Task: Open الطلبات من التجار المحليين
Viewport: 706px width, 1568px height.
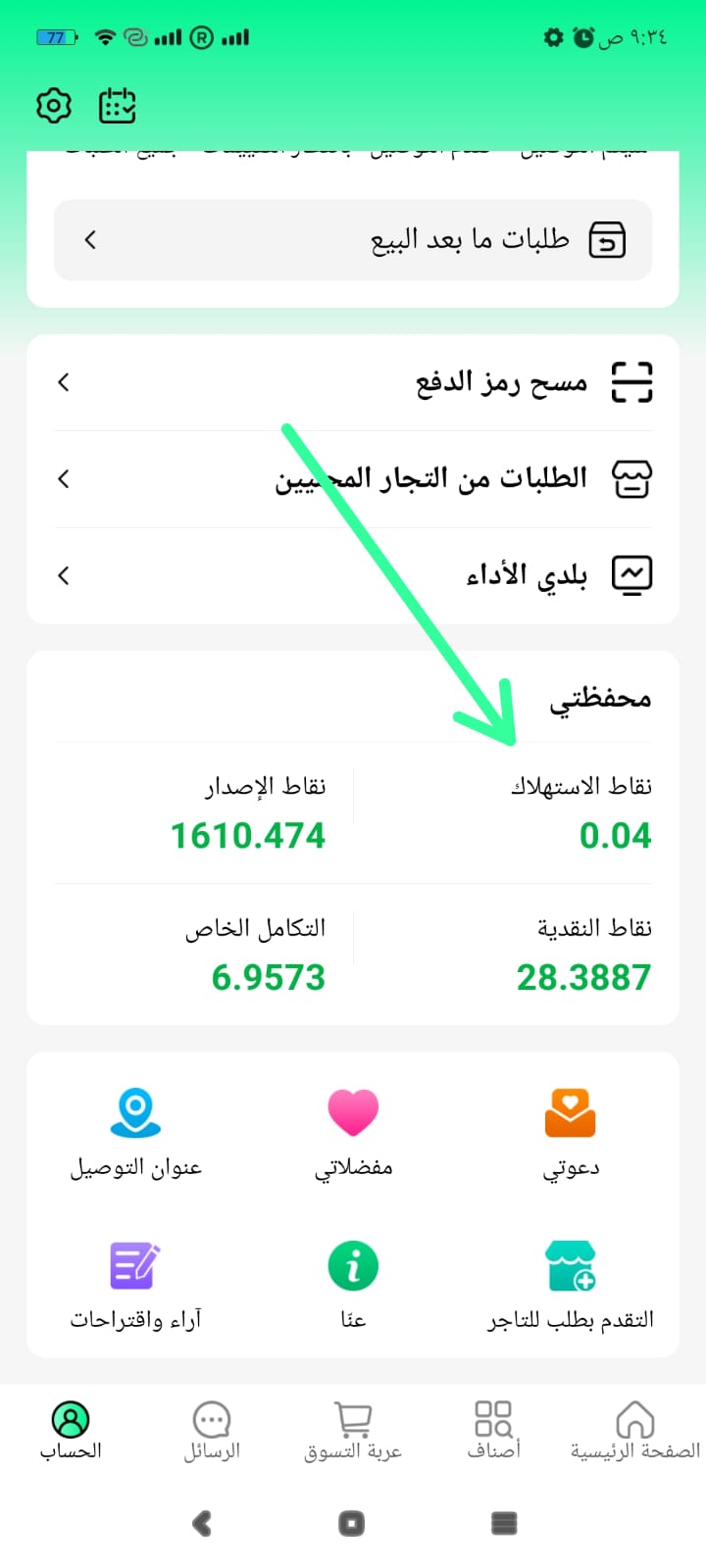Action: (353, 478)
